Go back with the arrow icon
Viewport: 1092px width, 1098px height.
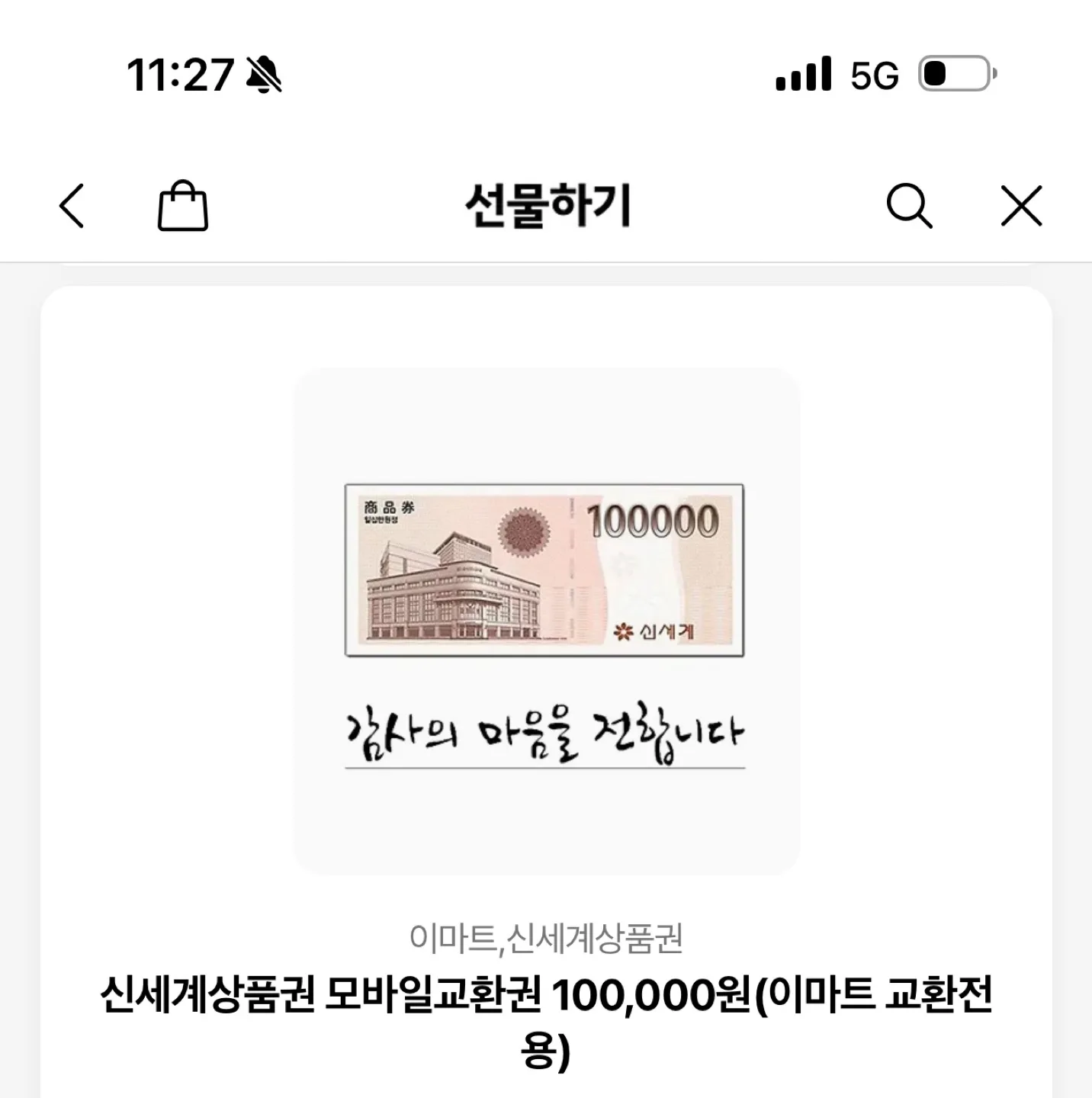tap(72, 206)
